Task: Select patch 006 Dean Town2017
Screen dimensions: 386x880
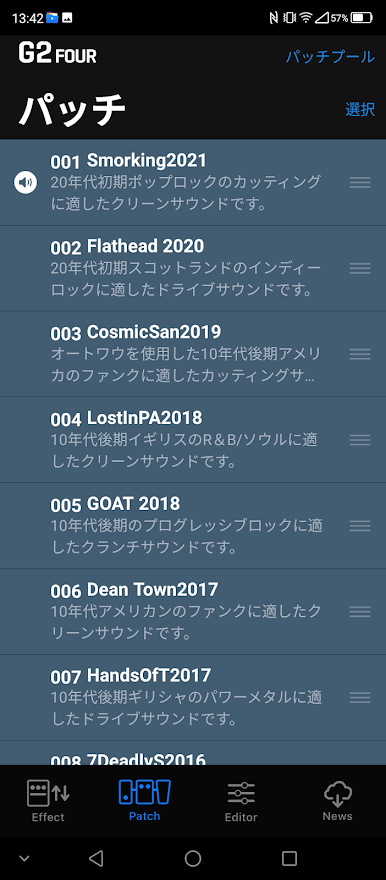Action: (193, 612)
